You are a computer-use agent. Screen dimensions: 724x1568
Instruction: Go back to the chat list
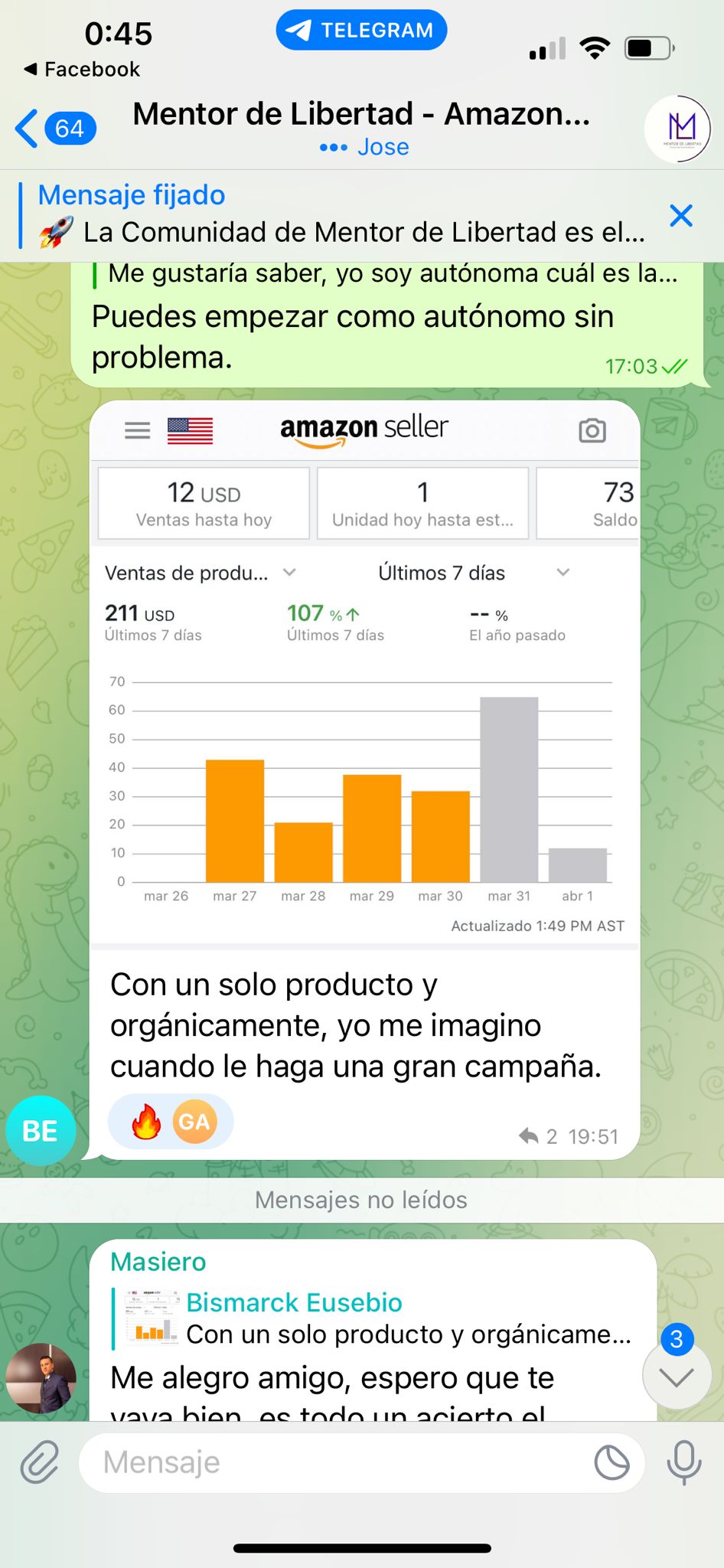coord(54,128)
